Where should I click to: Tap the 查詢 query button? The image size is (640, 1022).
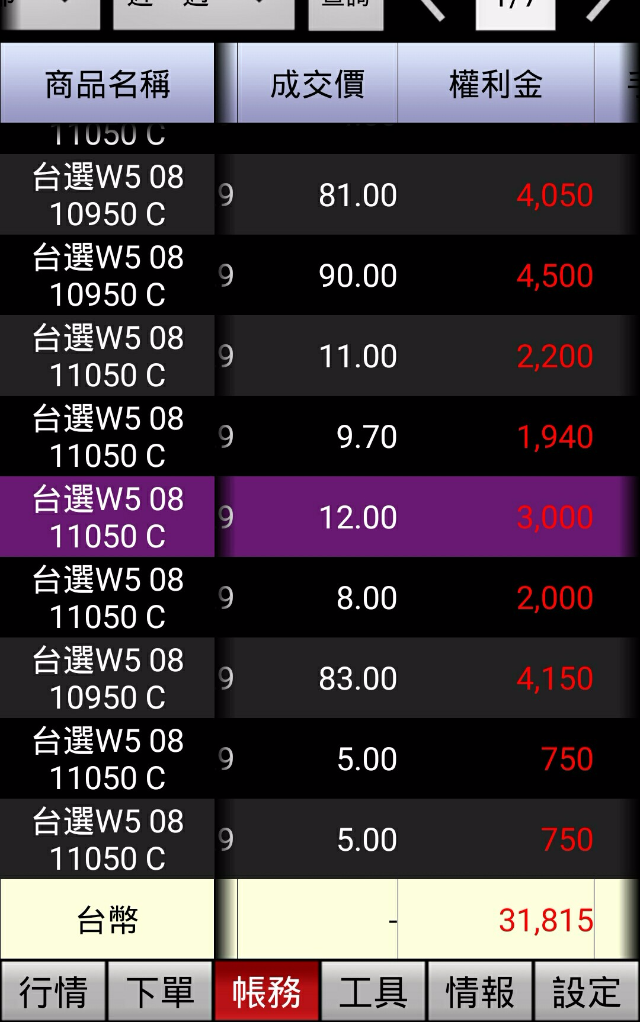pos(345,8)
